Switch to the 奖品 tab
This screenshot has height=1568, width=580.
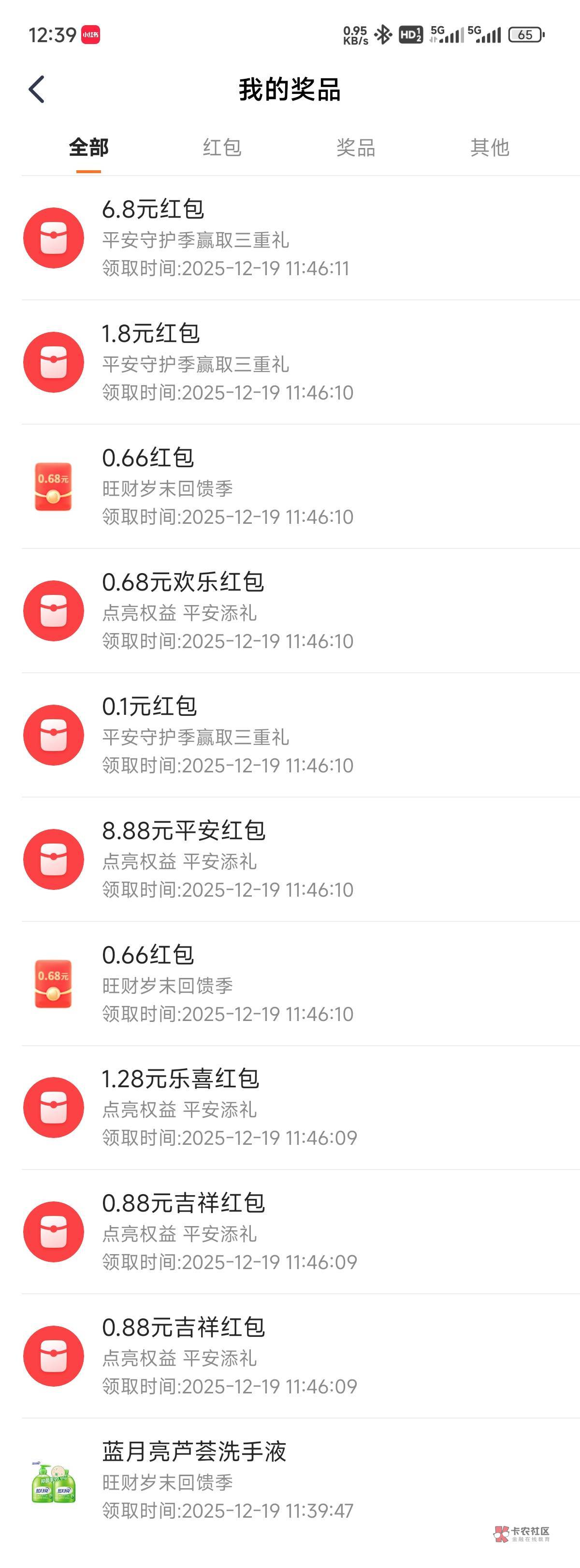coord(356,148)
